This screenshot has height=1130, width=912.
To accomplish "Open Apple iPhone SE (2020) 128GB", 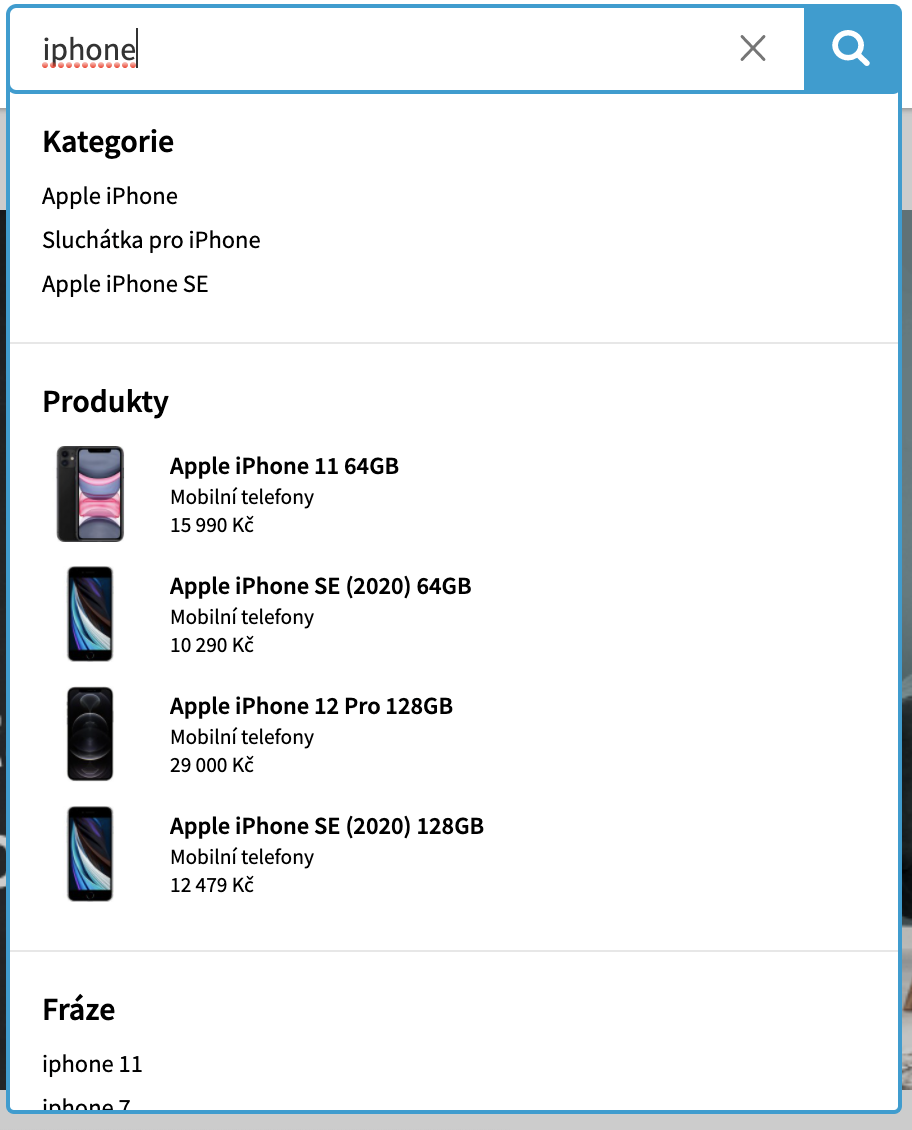I will (x=326, y=826).
